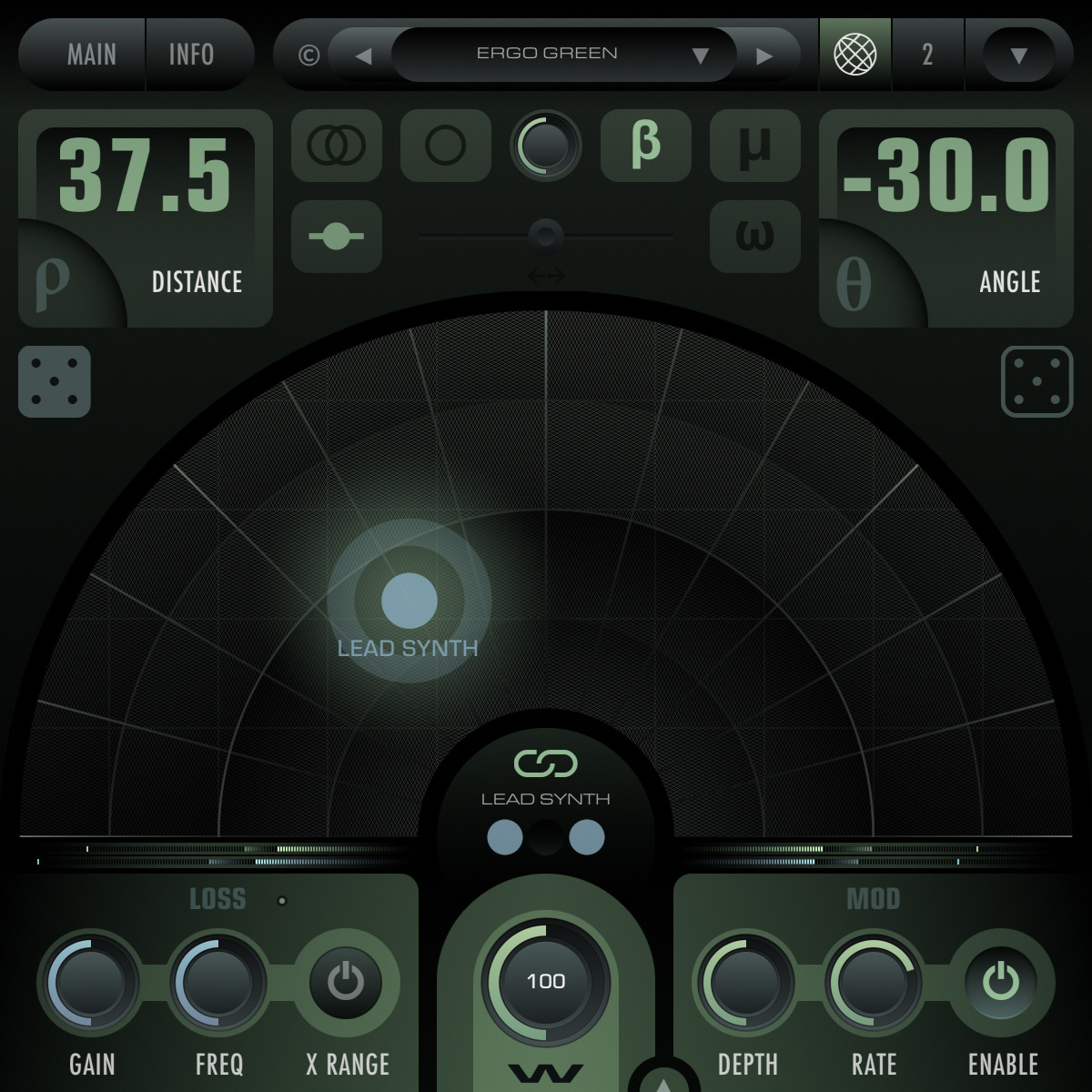Tap the copyright symbol icon
The image size is (1092, 1092).
pos(308,56)
